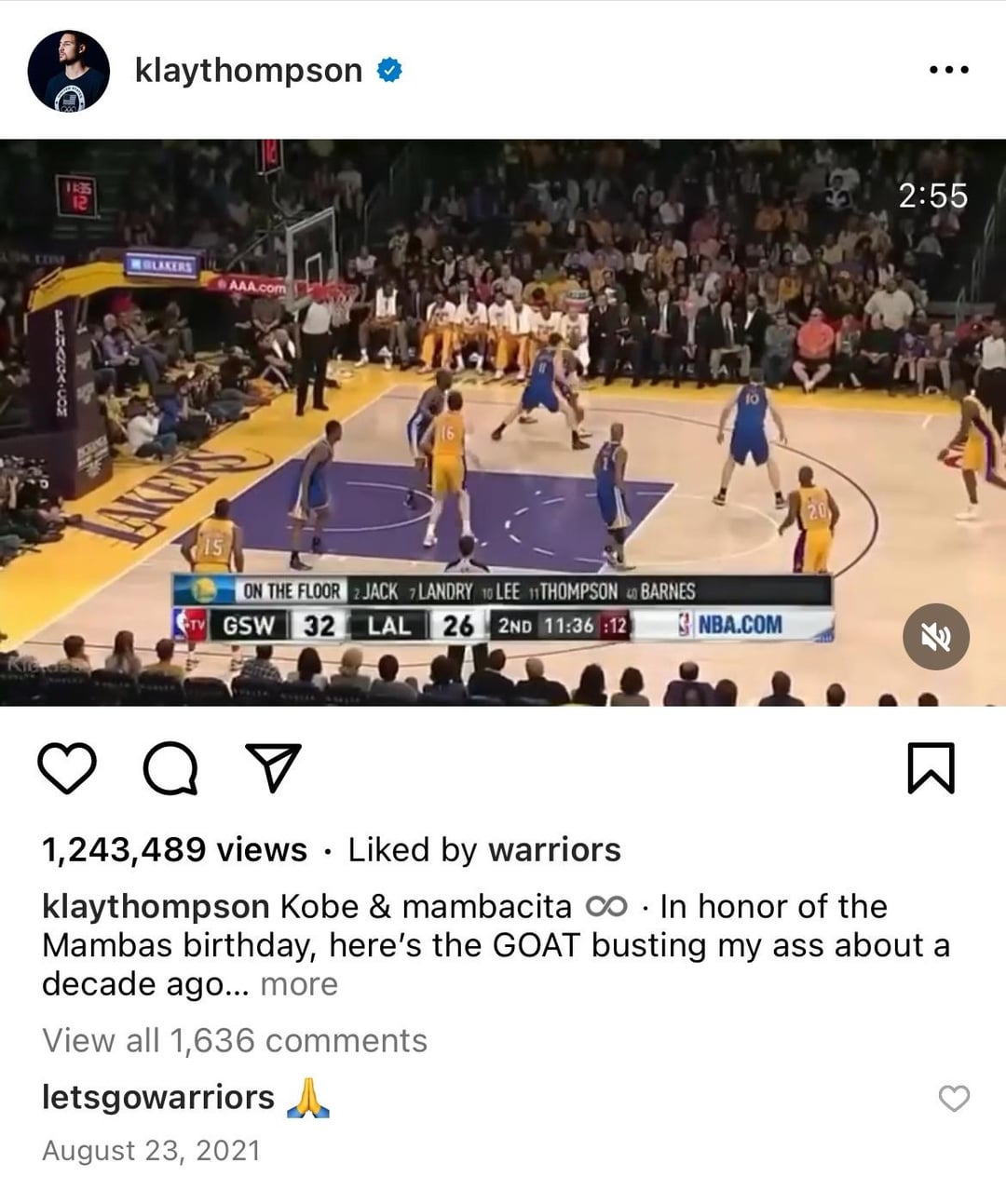Like this post with the heart icon
Viewport: 1006px width, 1204px height.
pos(67,768)
